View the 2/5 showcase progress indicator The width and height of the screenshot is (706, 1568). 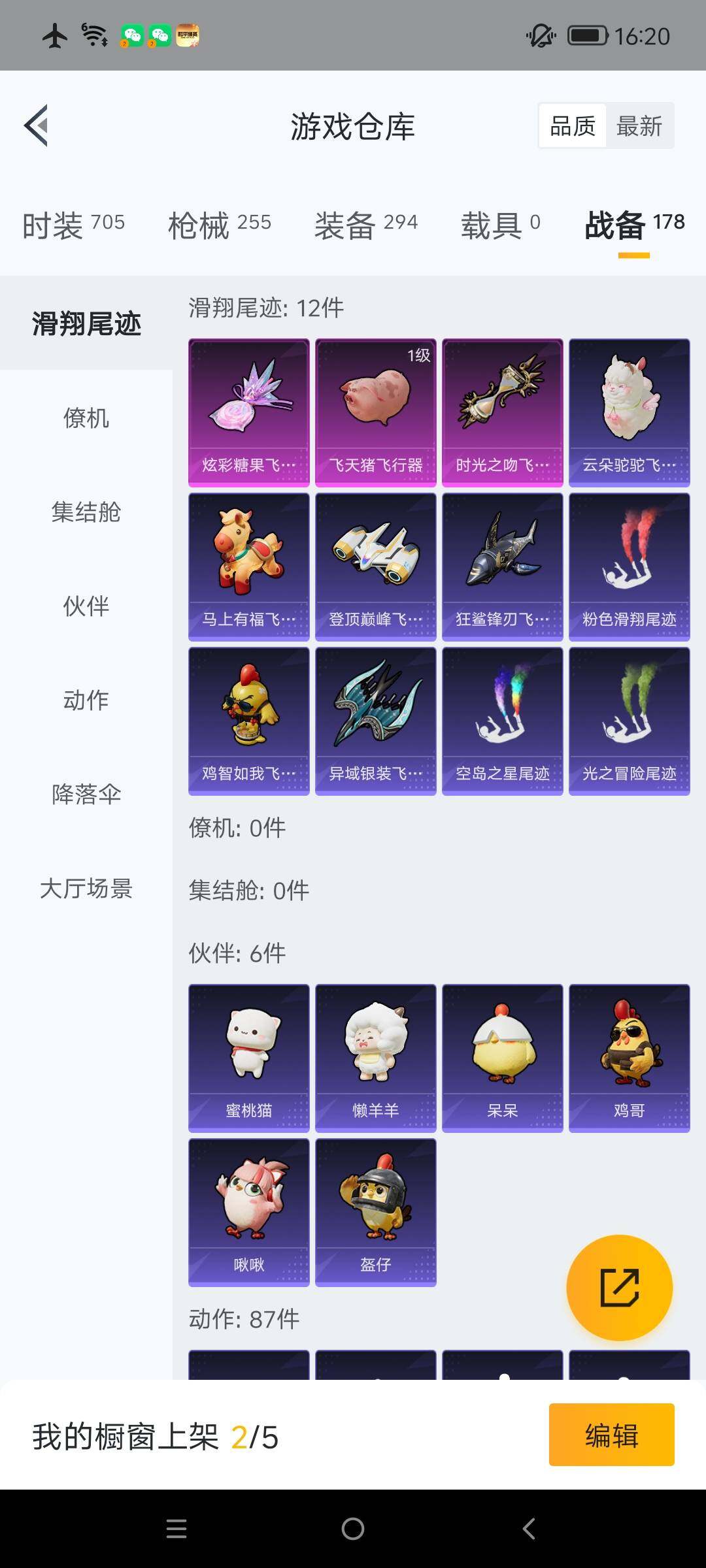point(255,1435)
